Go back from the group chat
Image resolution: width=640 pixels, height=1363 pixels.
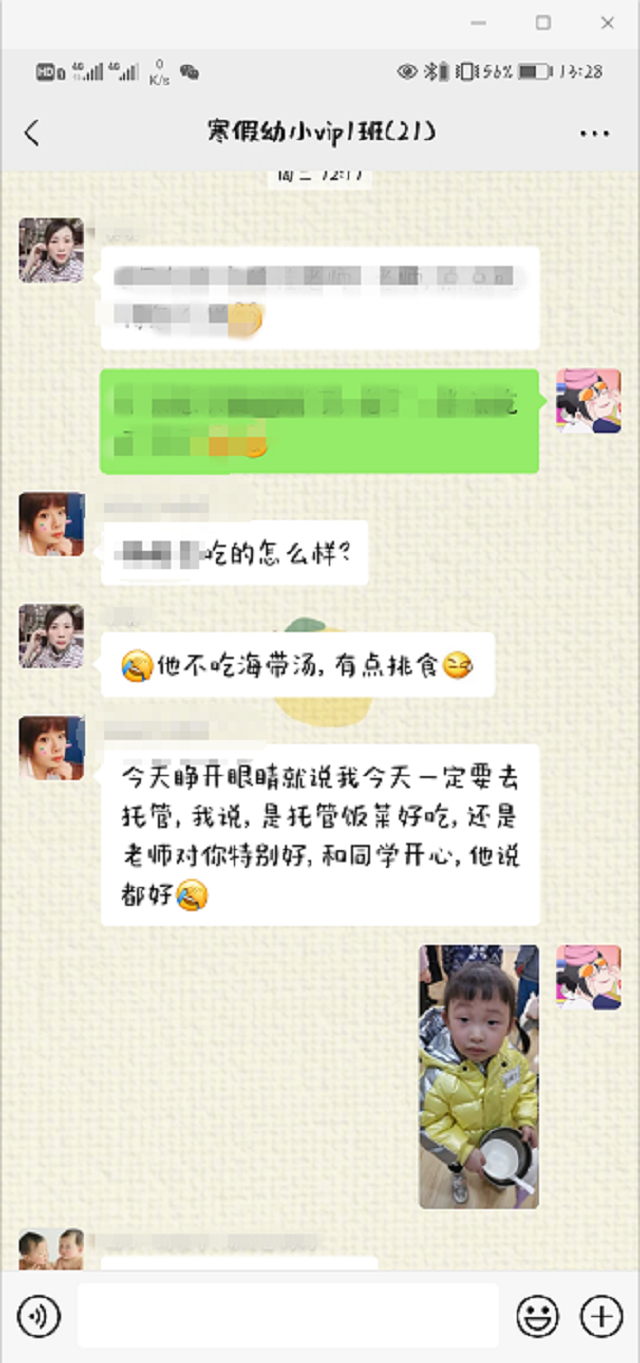tap(32, 133)
